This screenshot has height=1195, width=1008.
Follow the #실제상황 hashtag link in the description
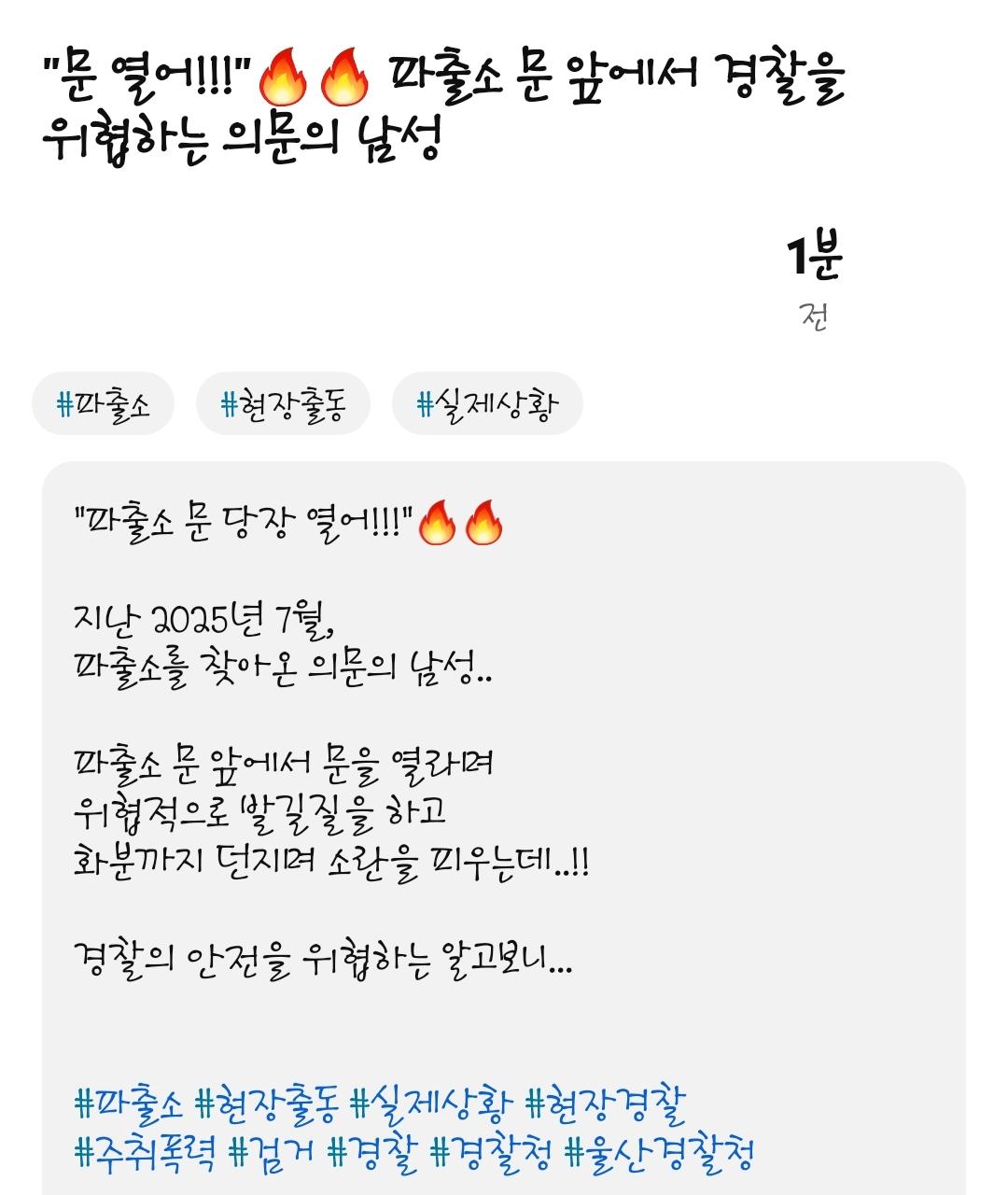(431, 1104)
